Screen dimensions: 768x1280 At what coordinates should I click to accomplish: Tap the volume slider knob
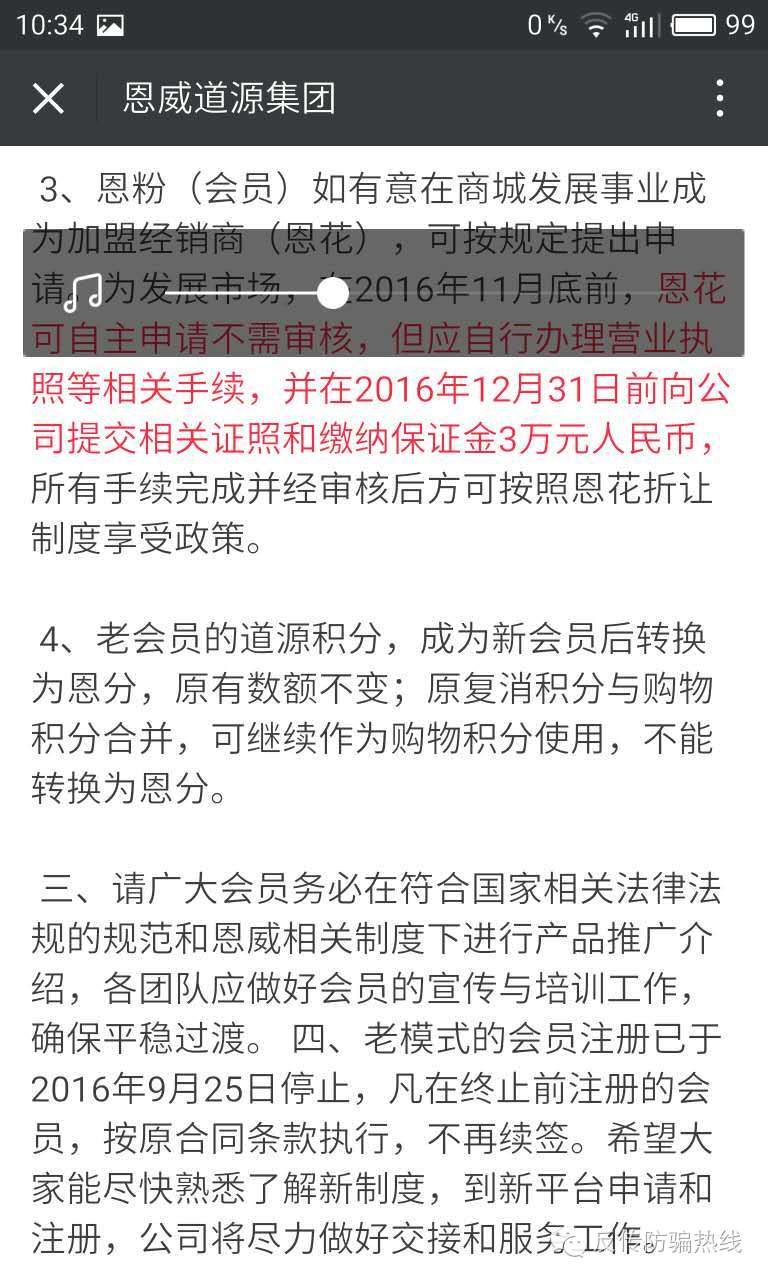point(332,292)
